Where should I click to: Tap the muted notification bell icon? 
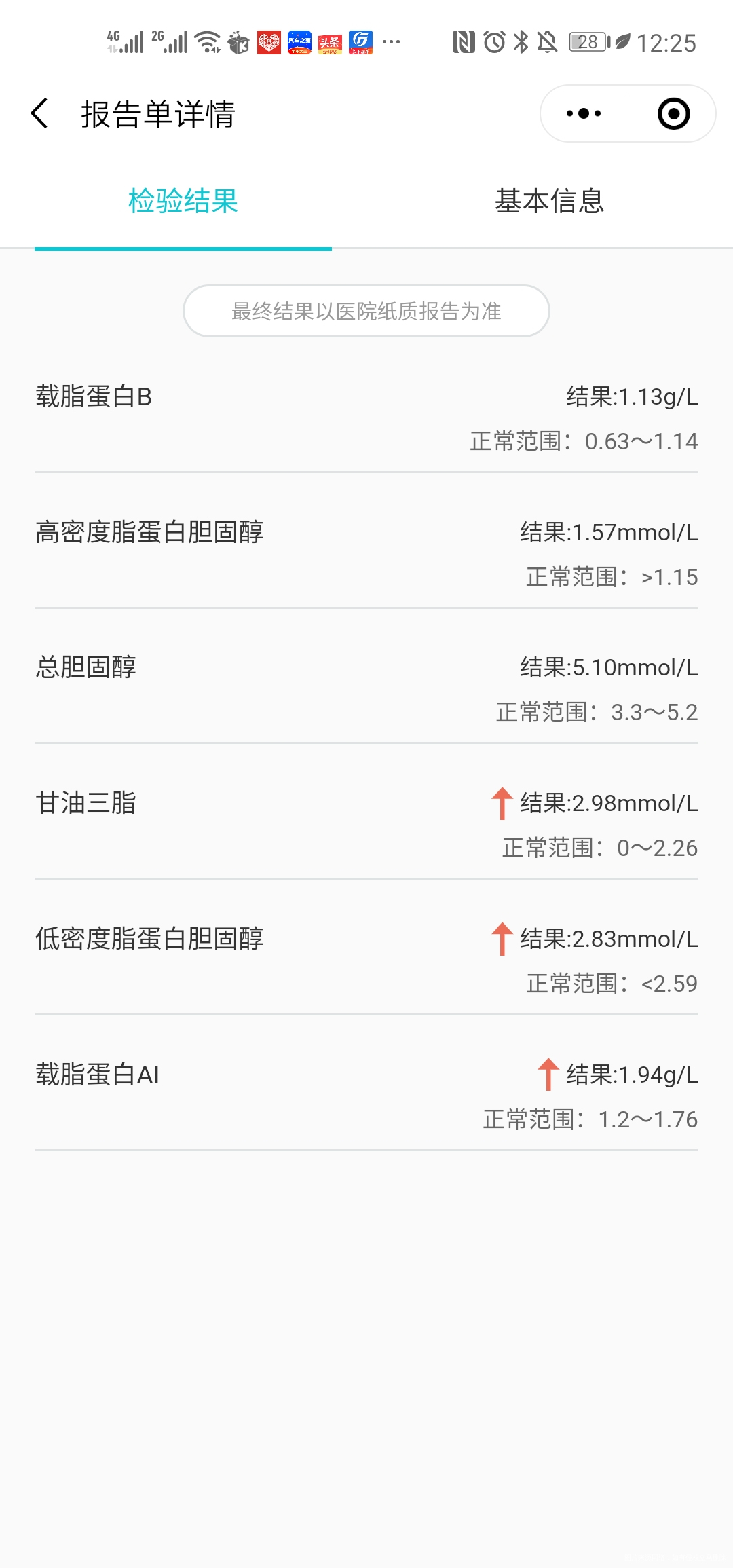tap(547, 42)
